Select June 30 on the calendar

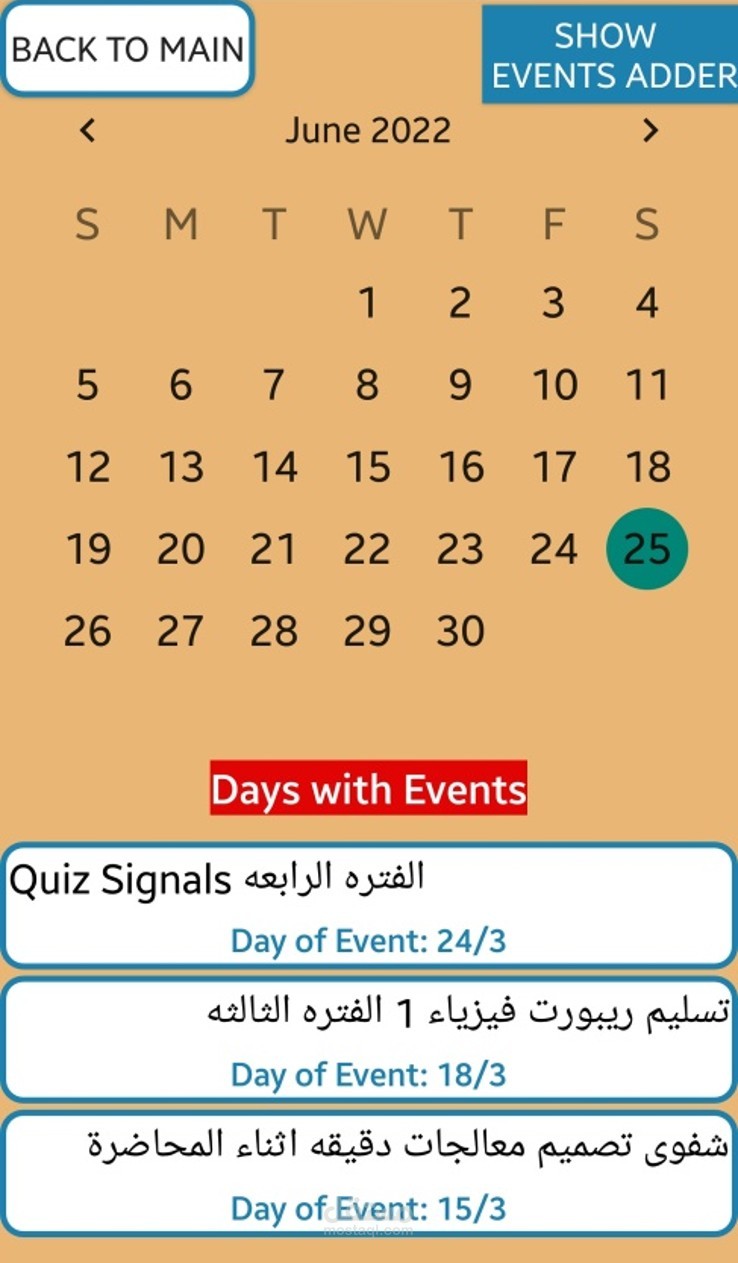coord(460,631)
